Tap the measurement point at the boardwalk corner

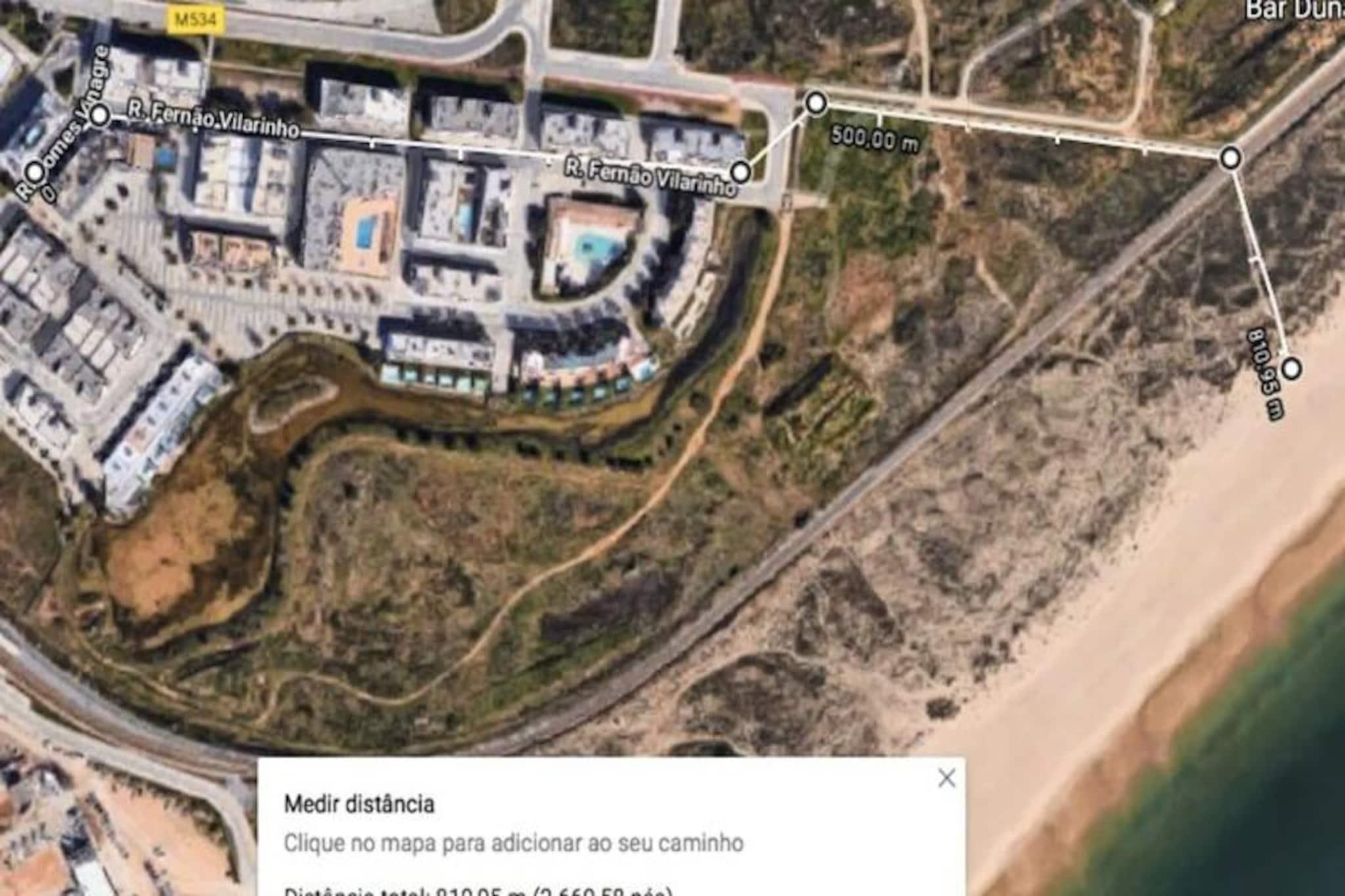[1230, 158]
